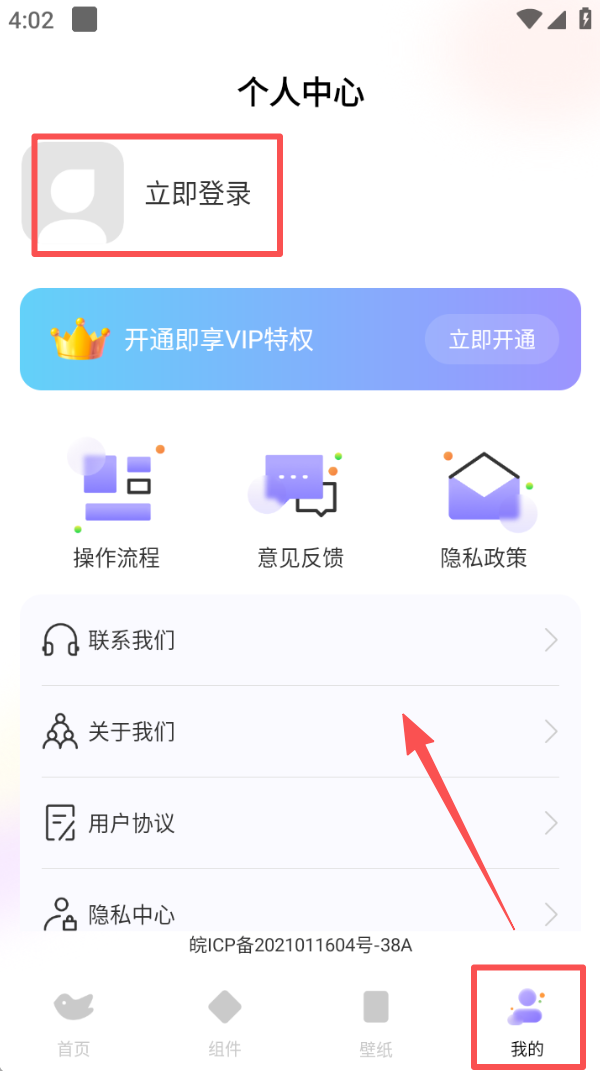Open the 关于我们 row
This screenshot has height=1071, width=600.
click(x=300, y=732)
